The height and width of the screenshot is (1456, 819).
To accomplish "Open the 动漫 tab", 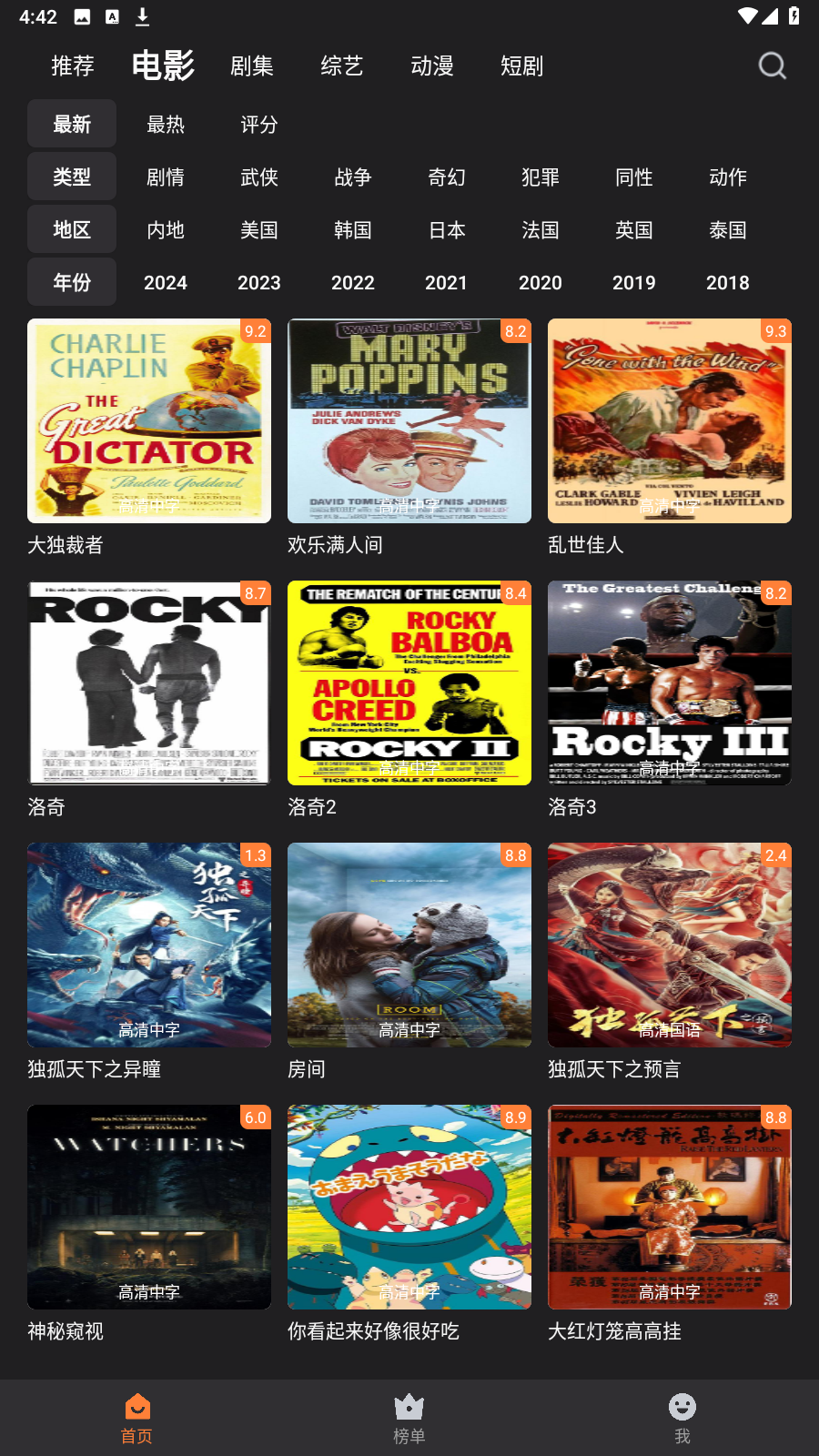I will 432,66.
